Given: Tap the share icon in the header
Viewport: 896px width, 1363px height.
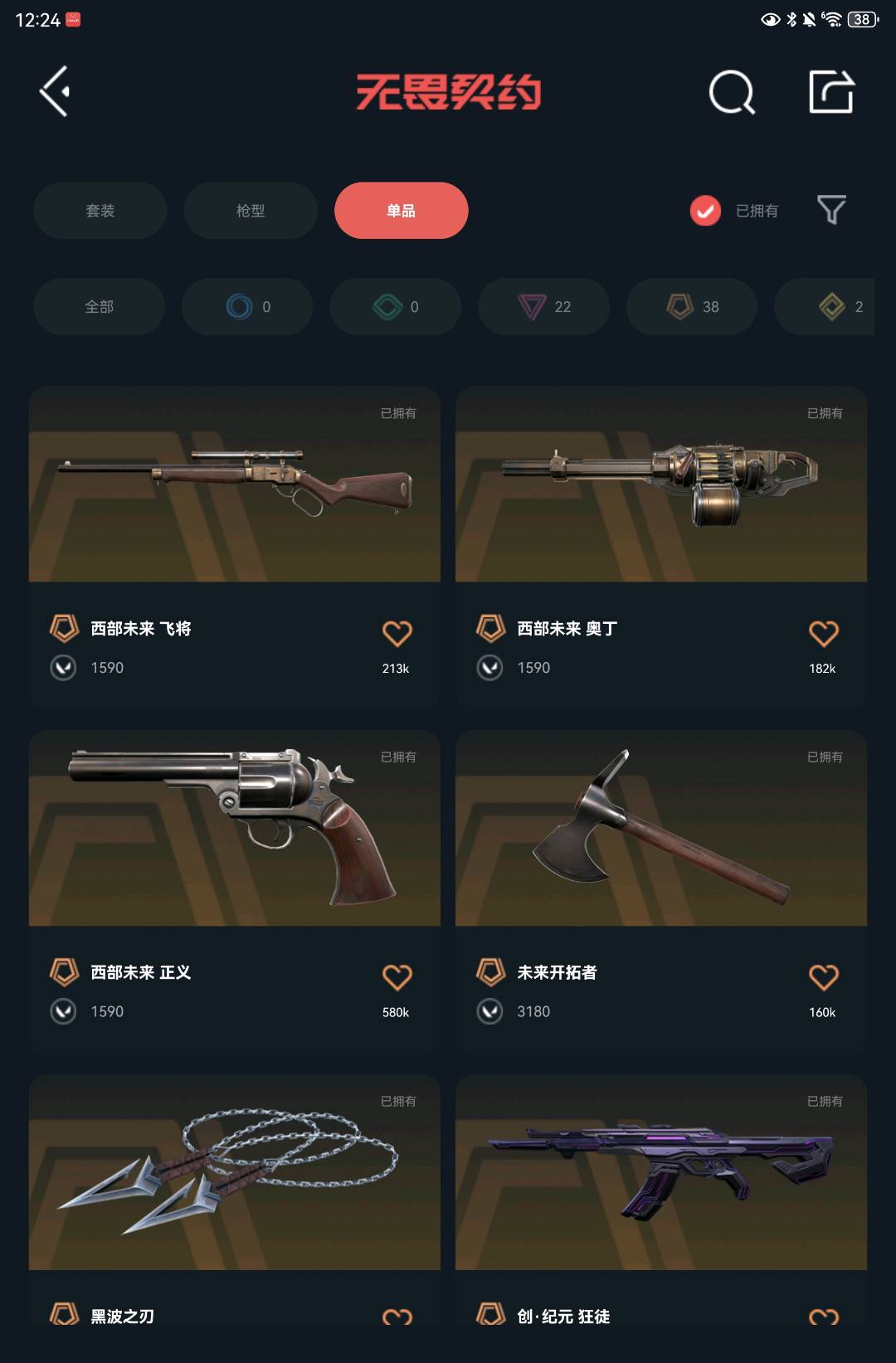Looking at the screenshot, I should tap(830, 91).
